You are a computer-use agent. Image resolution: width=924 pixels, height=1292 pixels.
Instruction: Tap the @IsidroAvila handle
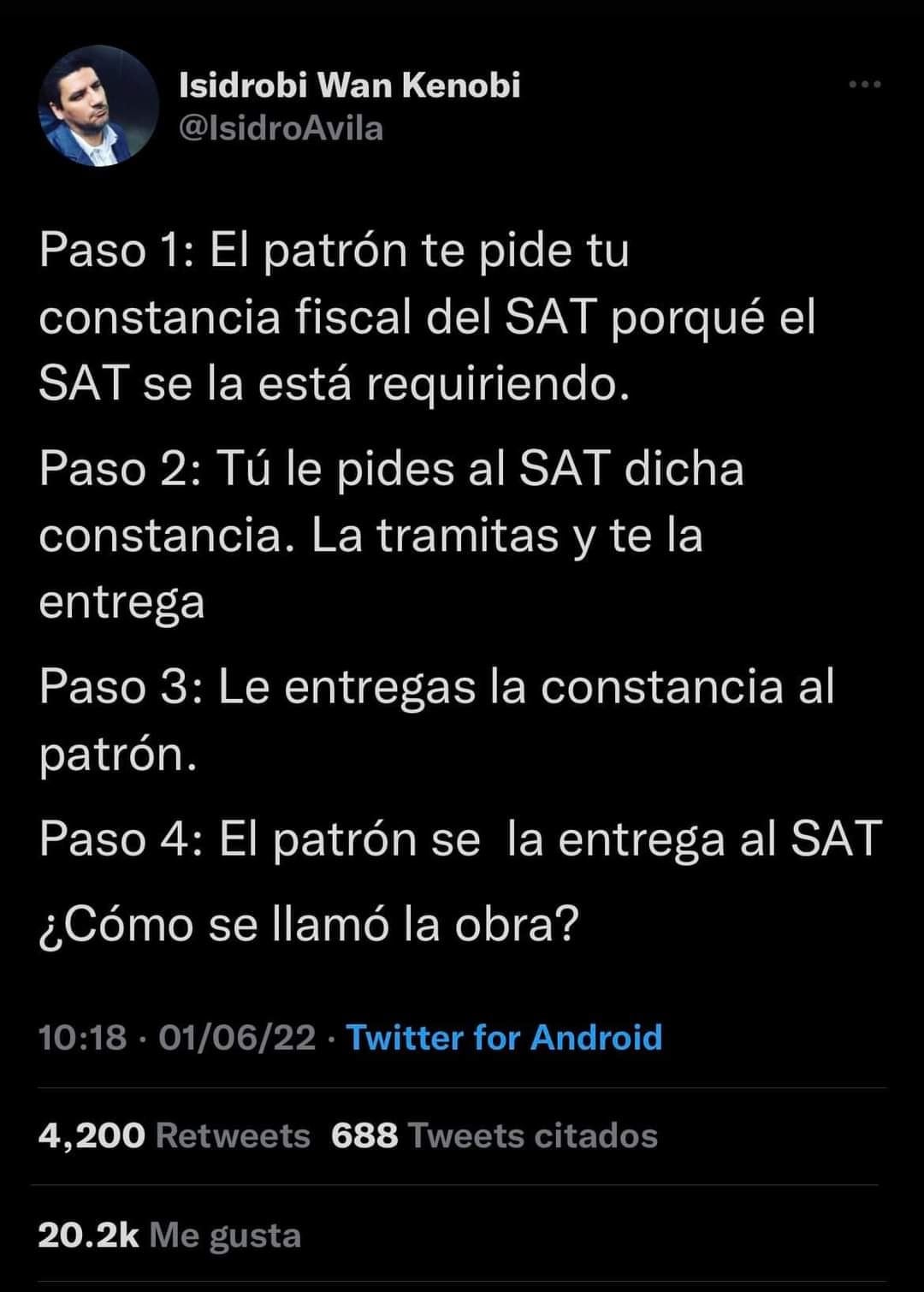point(281,128)
